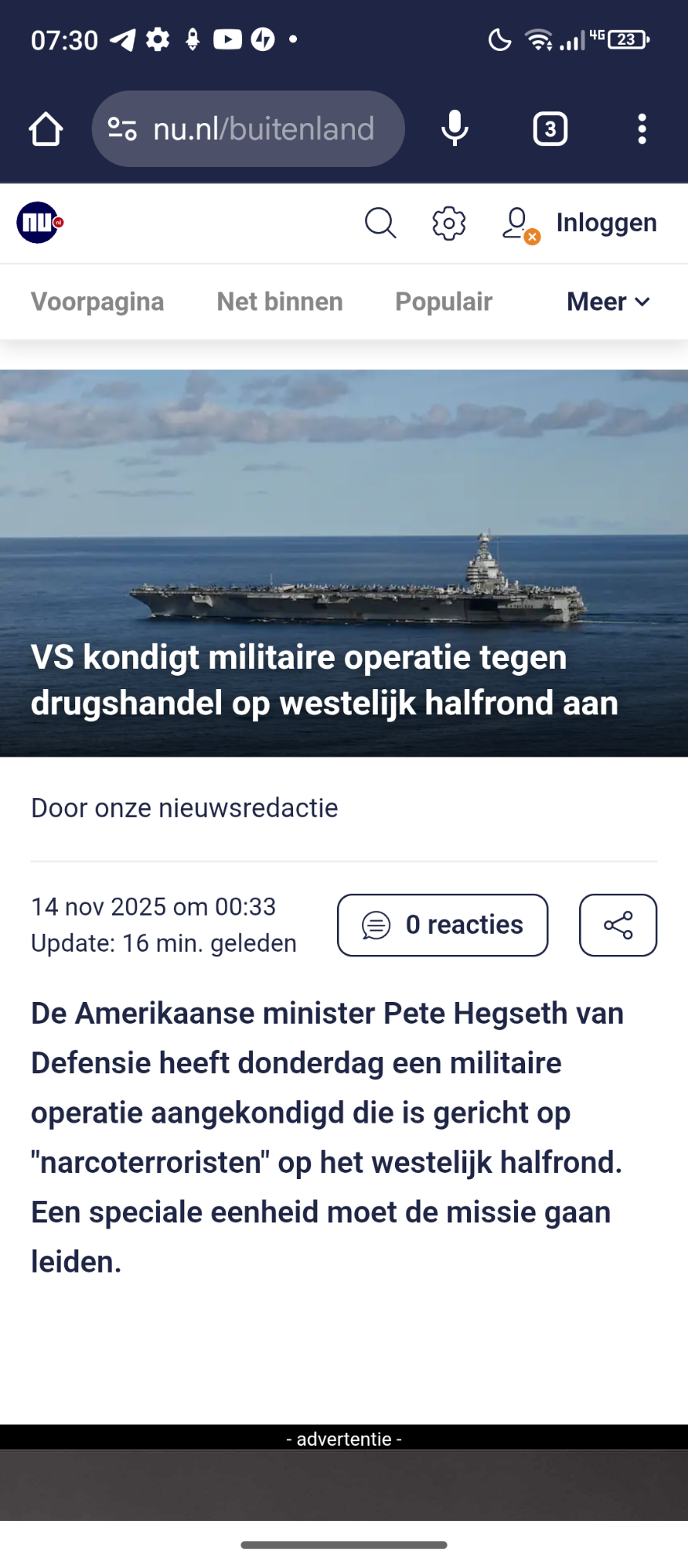Start voice search with the microphone
This screenshot has width=688, height=1568.
(454, 129)
